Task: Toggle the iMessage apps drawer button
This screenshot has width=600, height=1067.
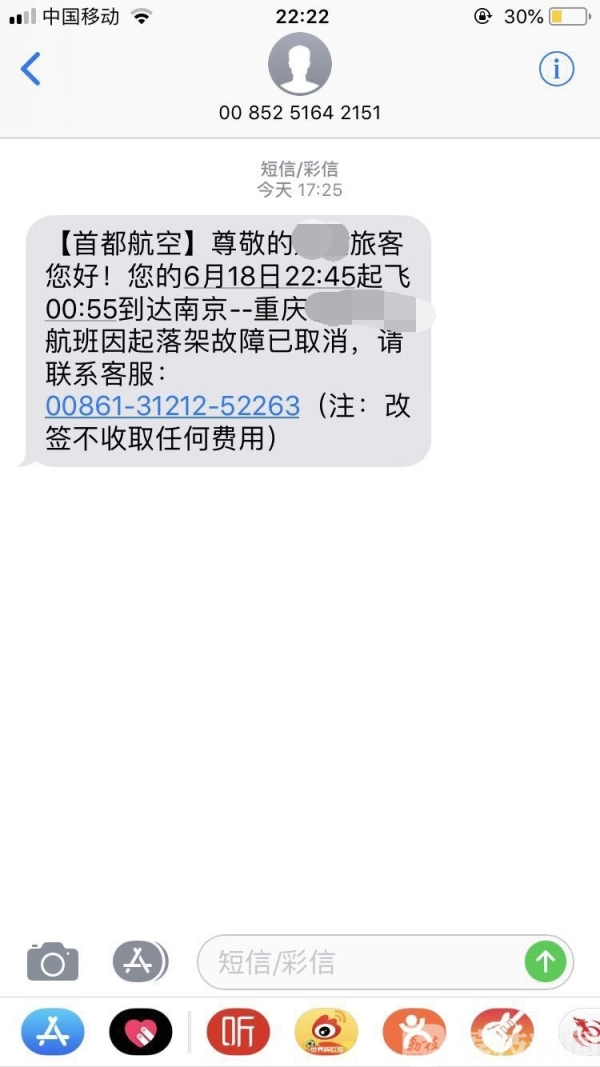Action: pyautogui.click(x=139, y=962)
